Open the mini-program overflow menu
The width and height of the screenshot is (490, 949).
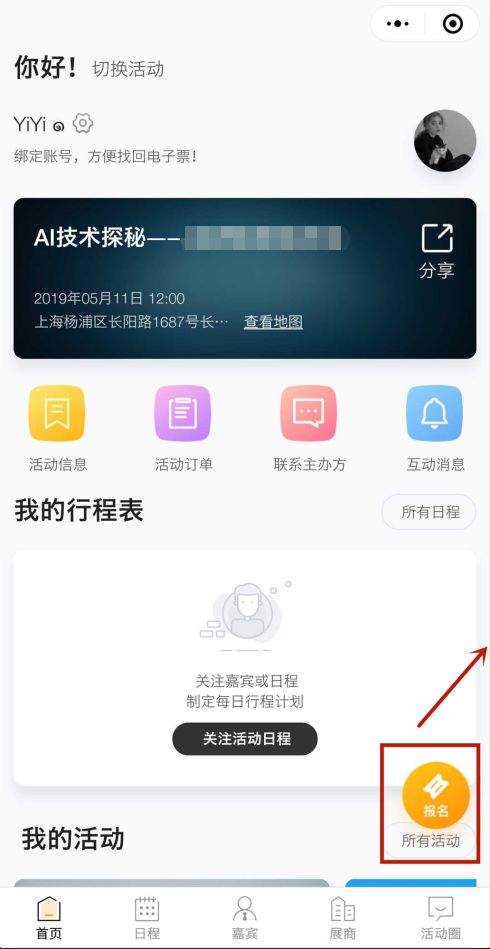point(397,24)
